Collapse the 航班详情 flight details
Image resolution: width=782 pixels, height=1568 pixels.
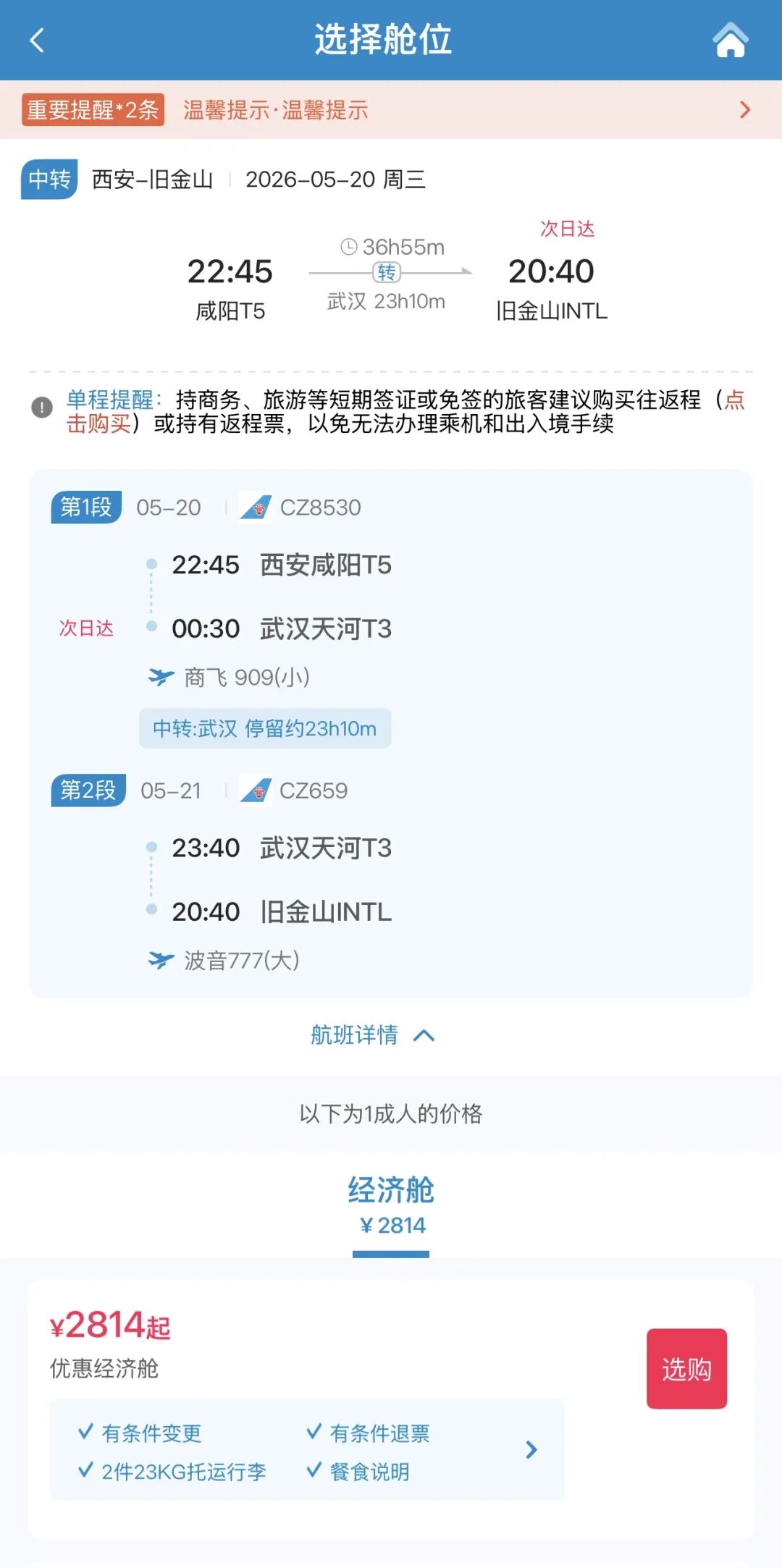(x=373, y=1035)
